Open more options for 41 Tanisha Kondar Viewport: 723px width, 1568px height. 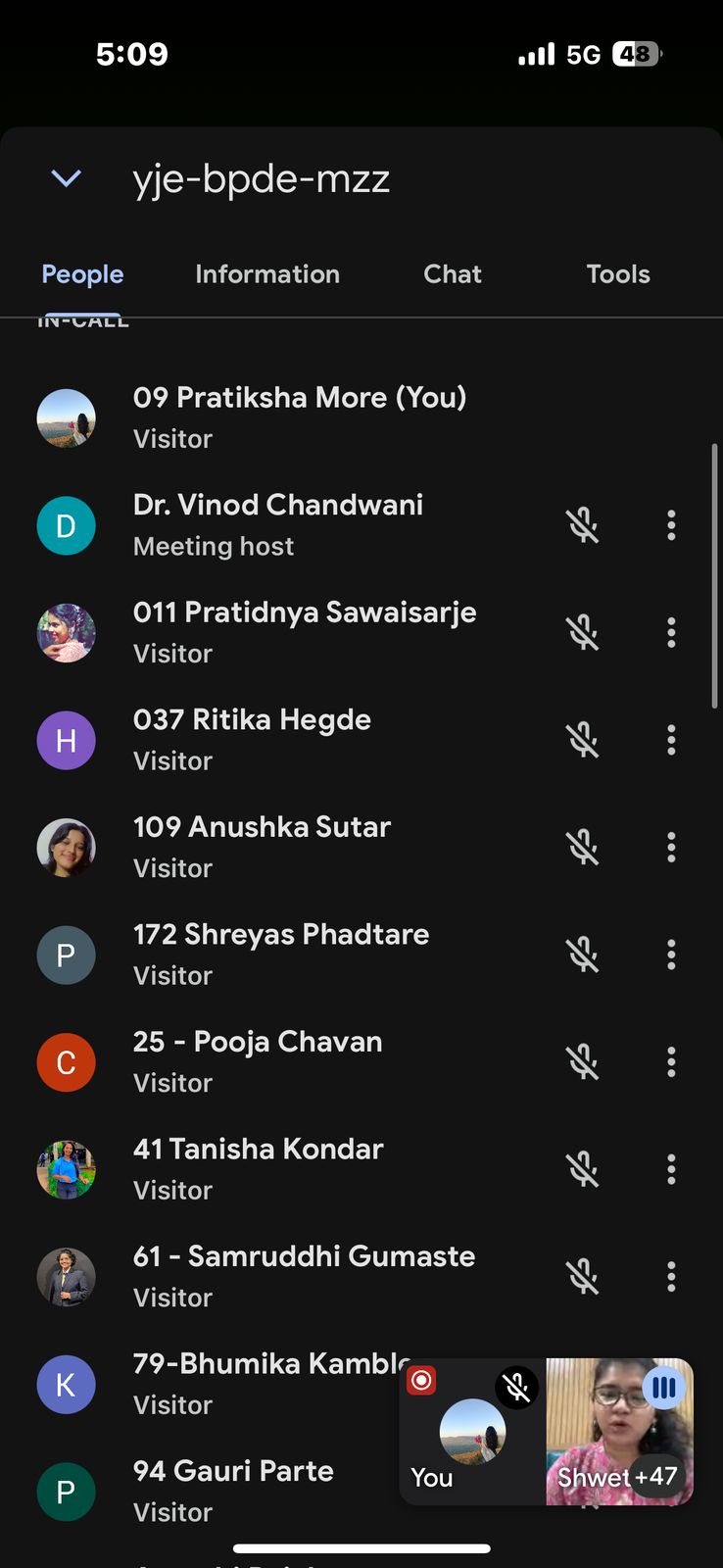(x=671, y=1169)
